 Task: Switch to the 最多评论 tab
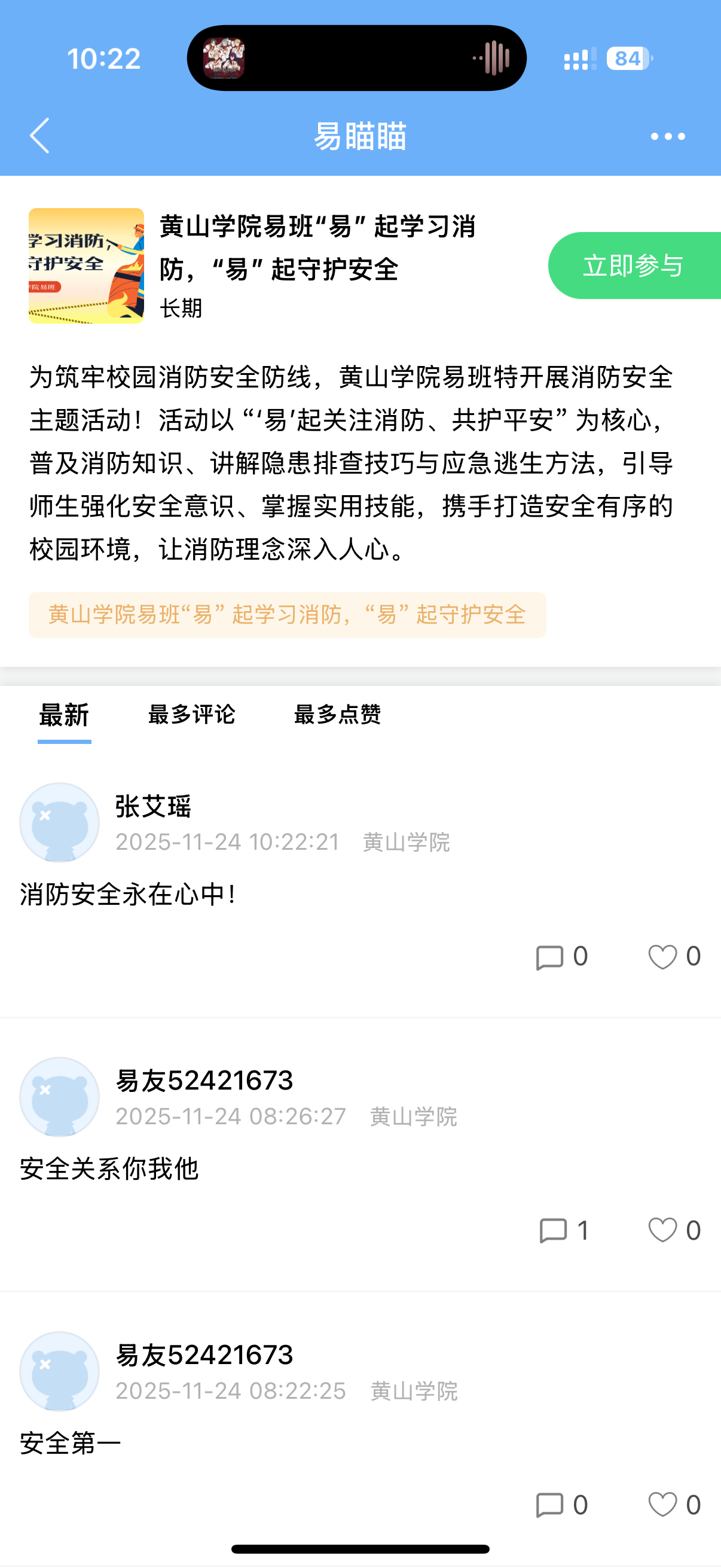point(192,715)
